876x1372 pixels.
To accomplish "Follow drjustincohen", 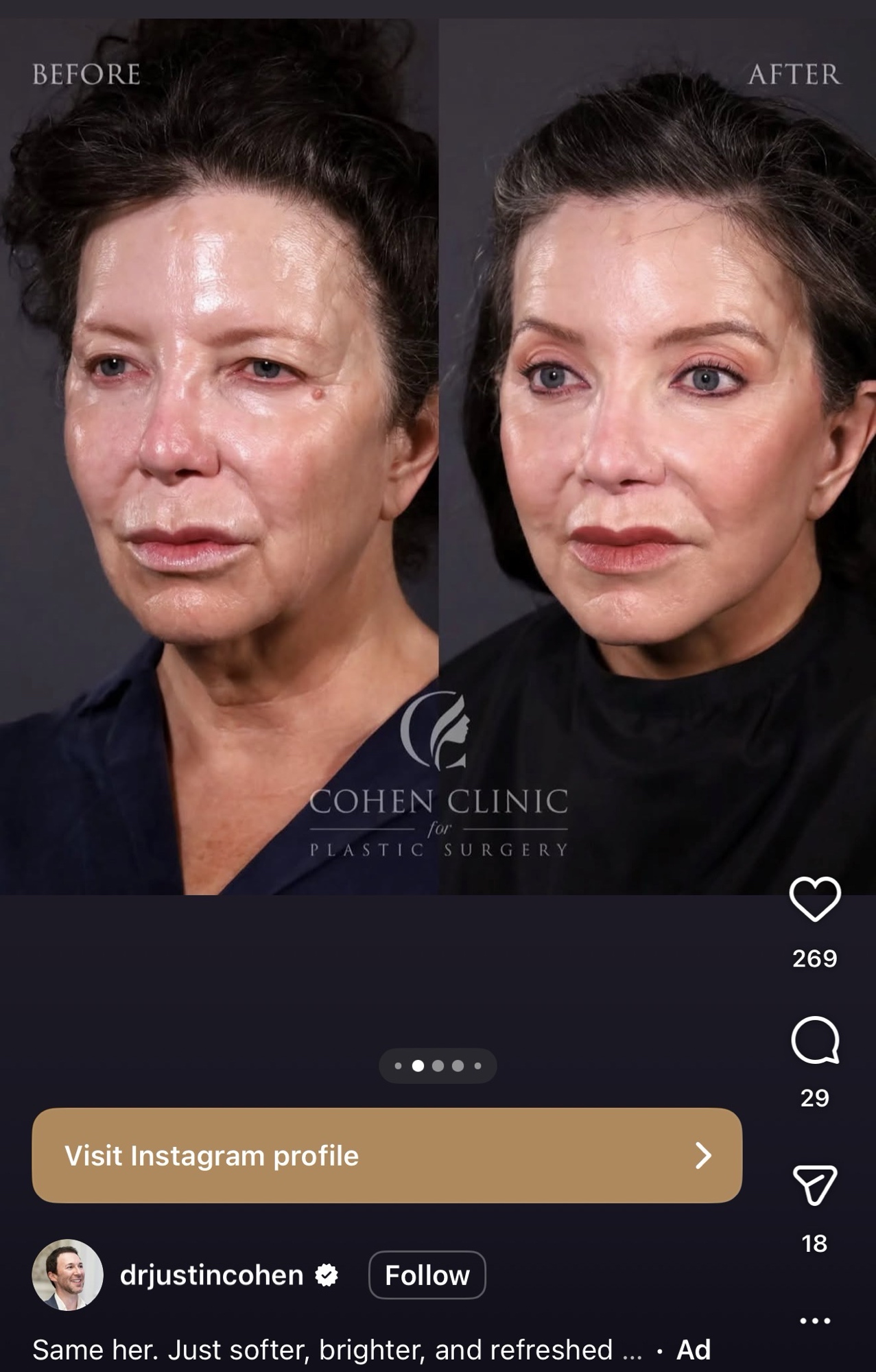I will [x=427, y=1275].
